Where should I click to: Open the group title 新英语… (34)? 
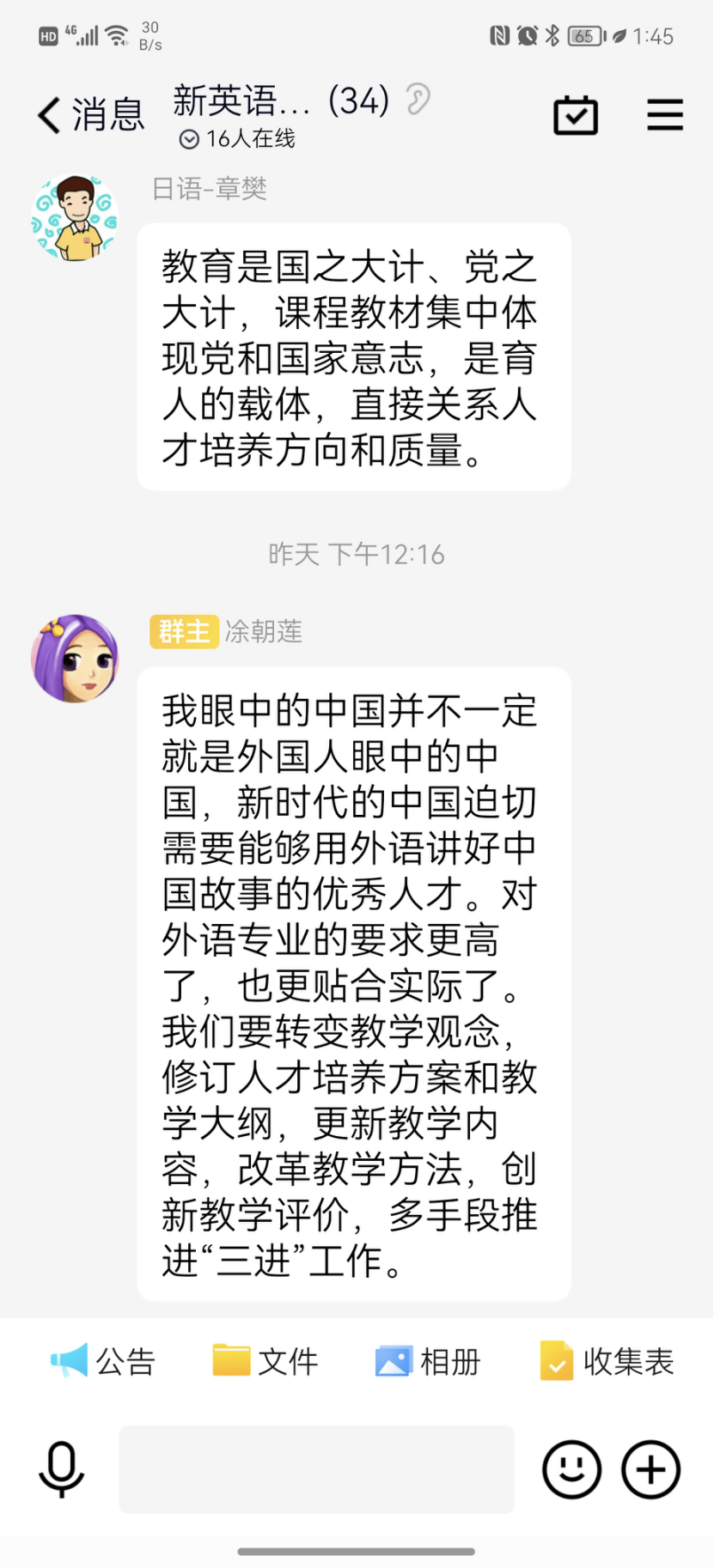(281, 101)
